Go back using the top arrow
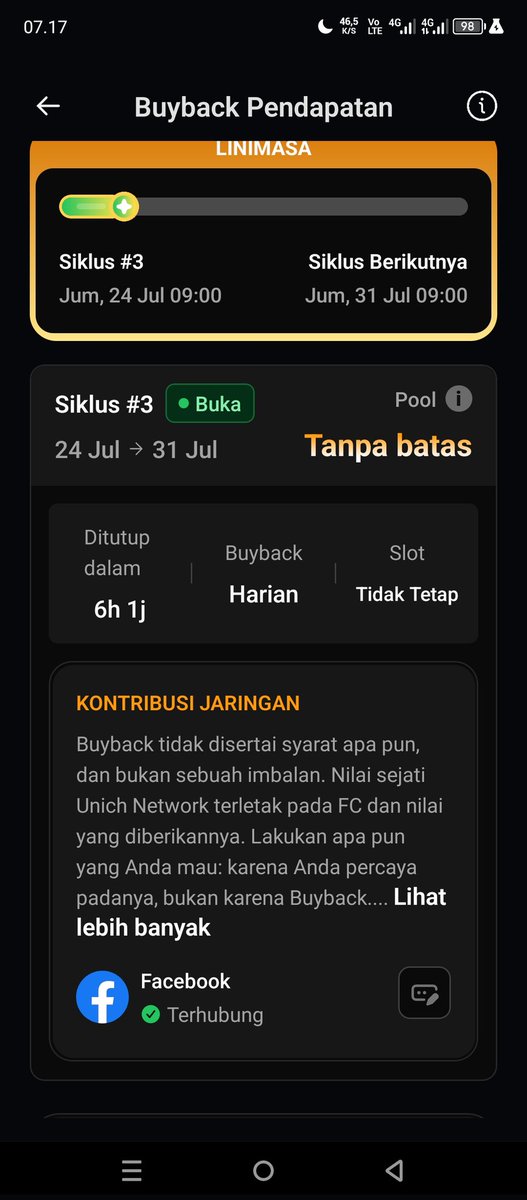The height and width of the screenshot is (1200, 527). tap(48, 106)
